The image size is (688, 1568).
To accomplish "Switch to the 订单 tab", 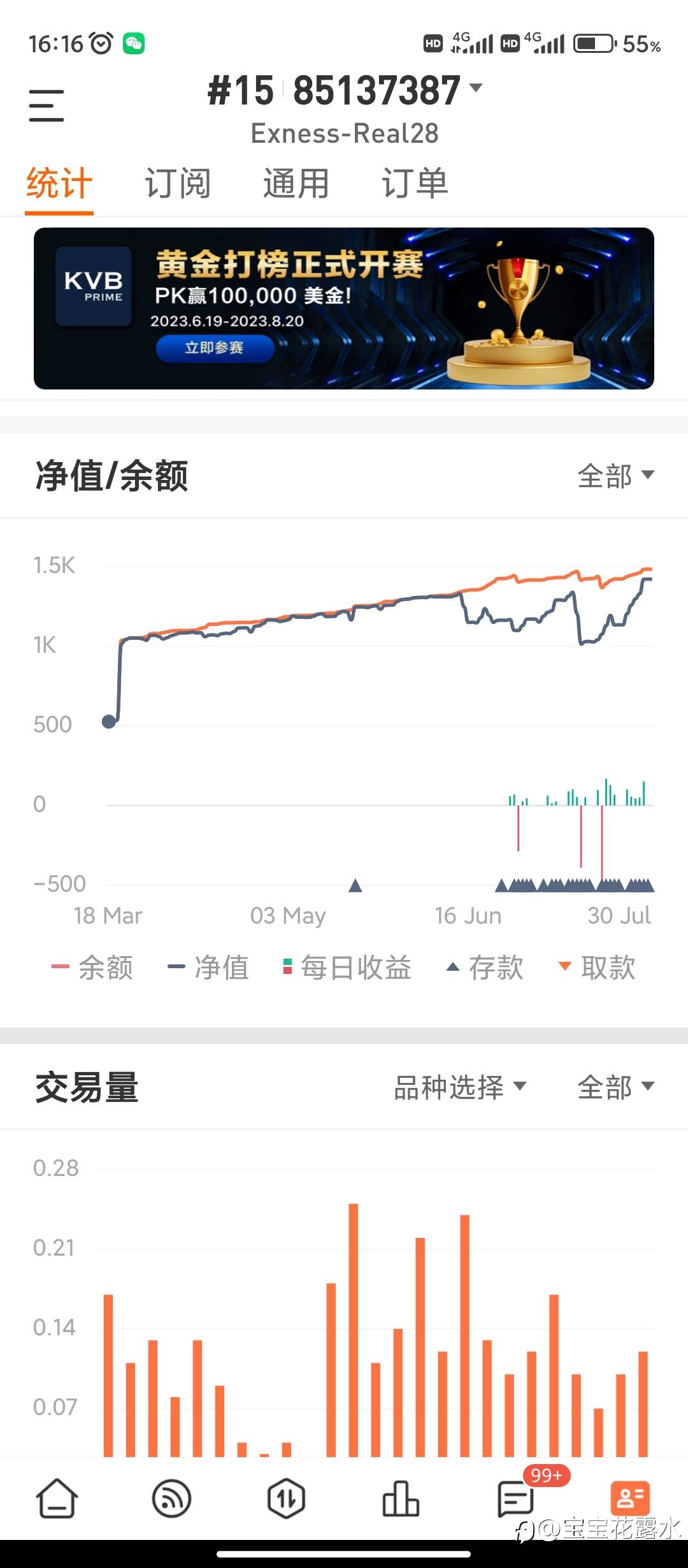I will 415,184.
